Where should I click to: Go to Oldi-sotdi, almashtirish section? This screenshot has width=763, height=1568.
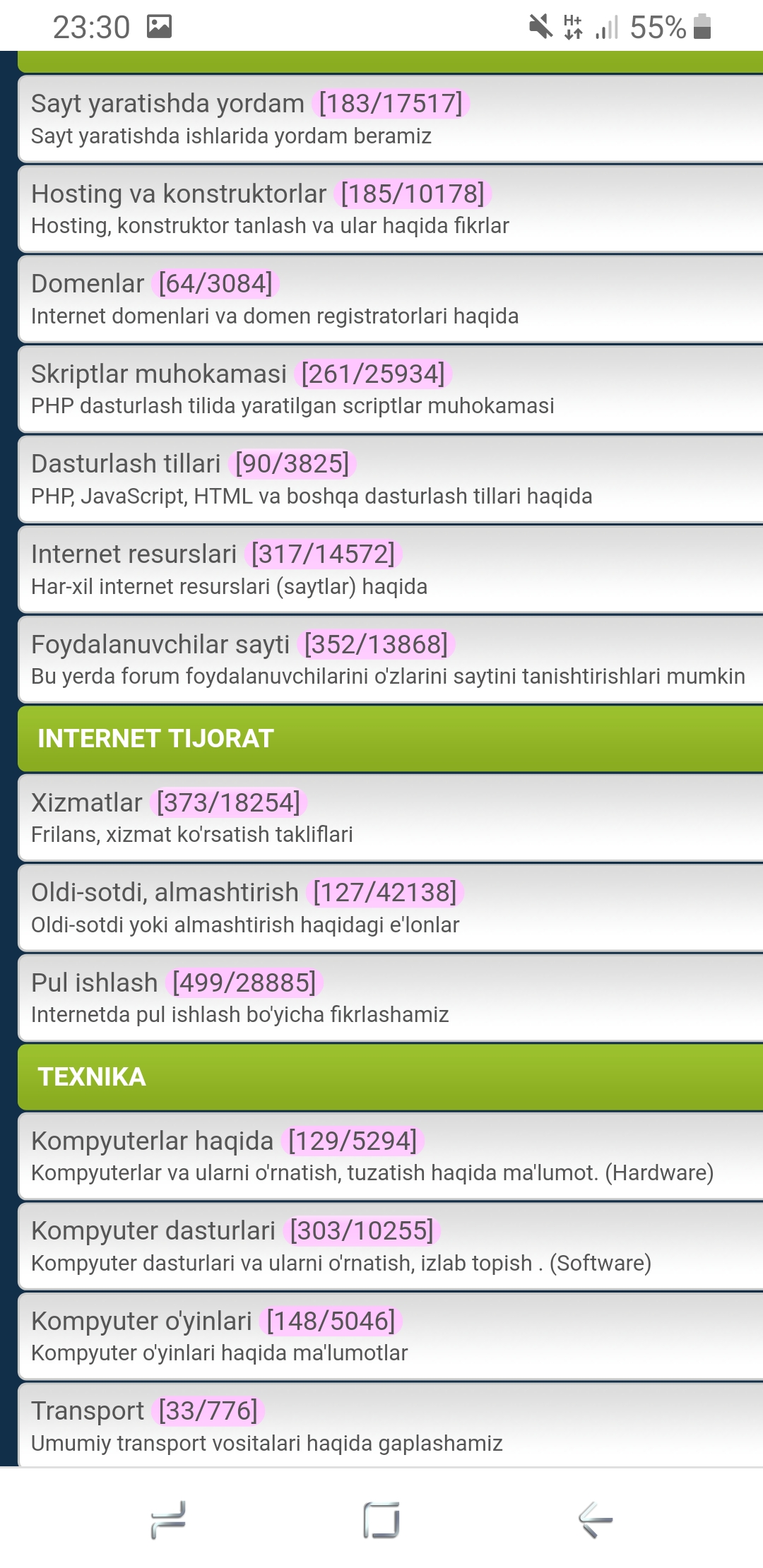pos(165,893)
